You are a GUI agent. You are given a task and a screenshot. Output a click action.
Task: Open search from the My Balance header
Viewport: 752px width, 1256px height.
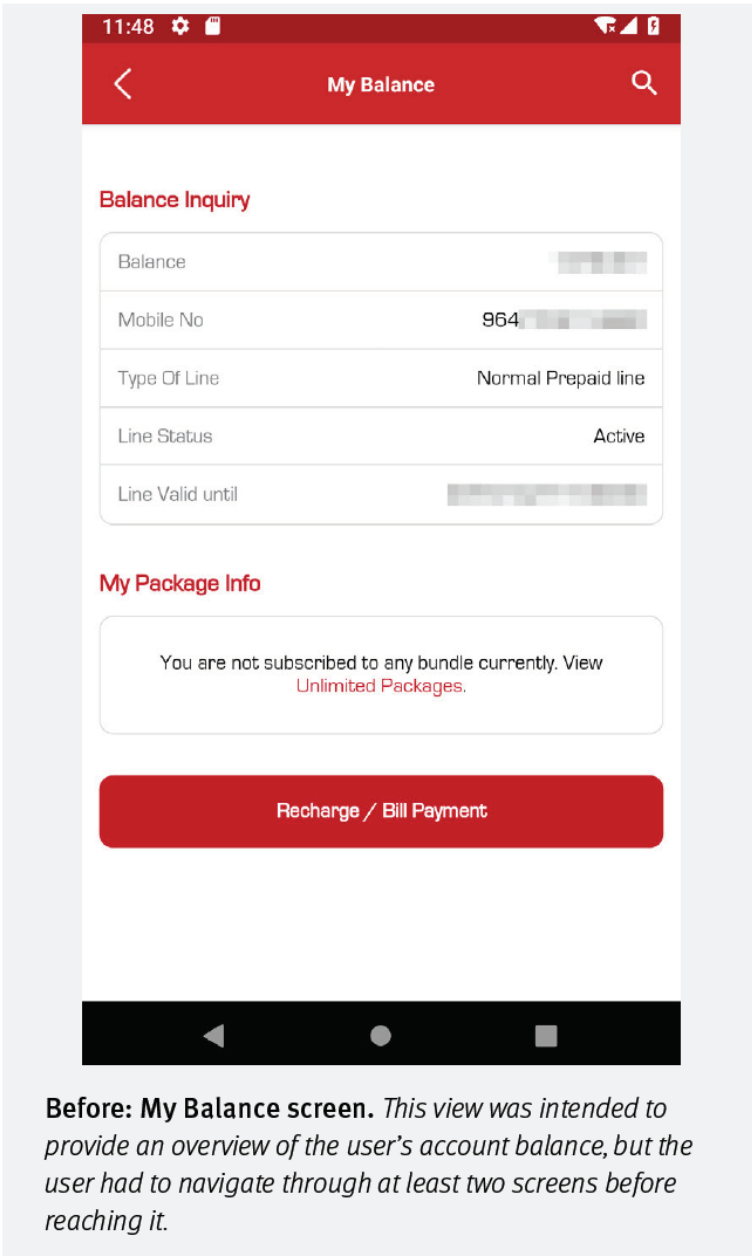pyautogui.click(x=644, y=83)
